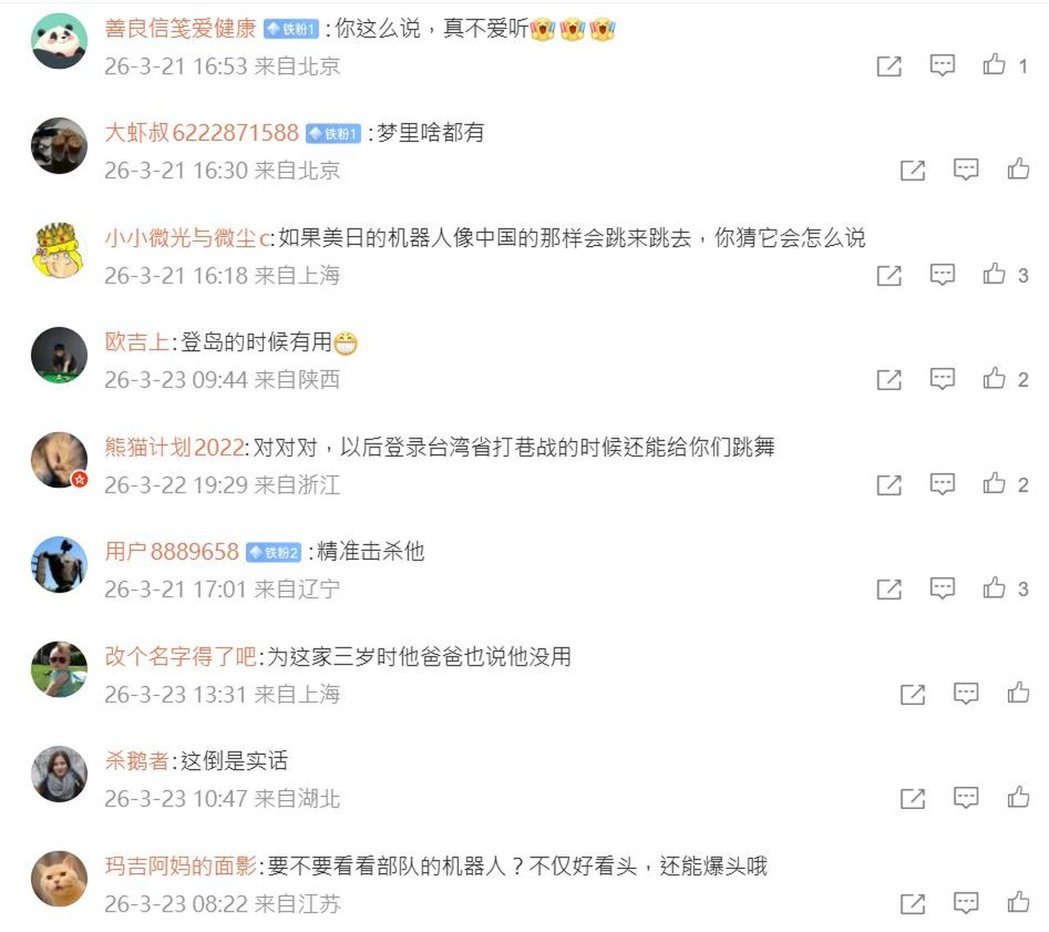Screen dimensions: 1049x932
Task: Reply to 大虾叔6222871588's comment
Action: 965,170
